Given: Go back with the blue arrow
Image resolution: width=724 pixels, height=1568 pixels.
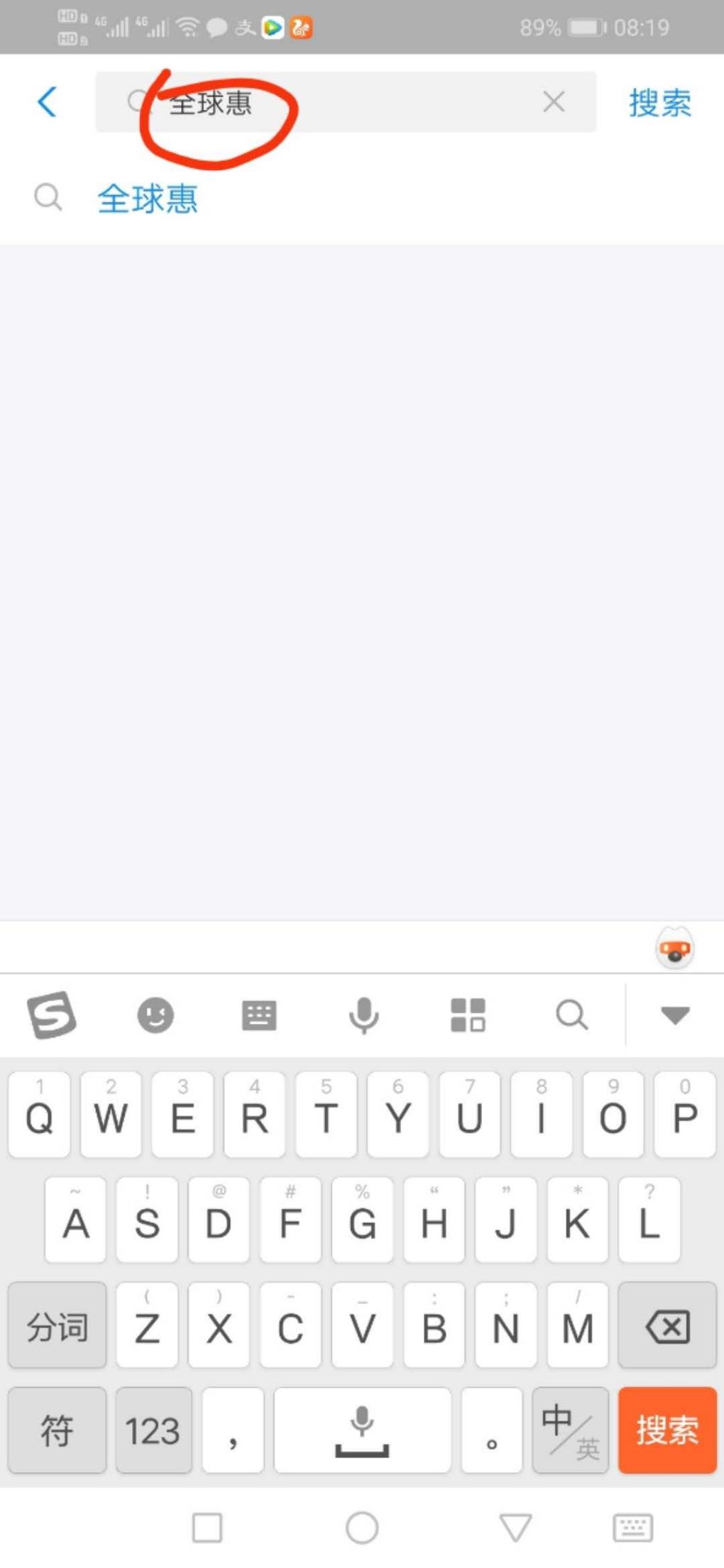Looking at the screenshot, I should 47,101.
